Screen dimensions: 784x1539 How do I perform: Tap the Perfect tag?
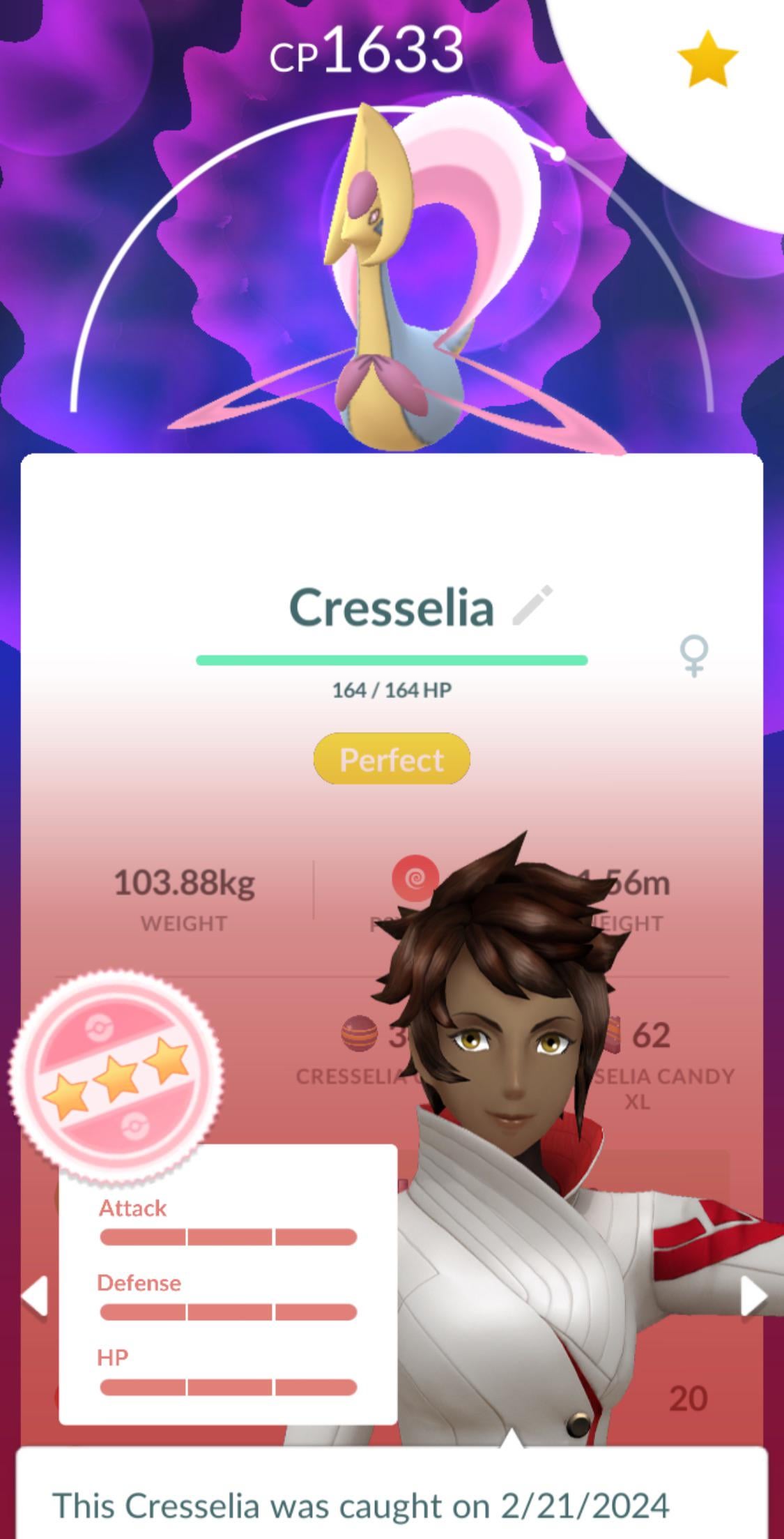pos(392,759)
